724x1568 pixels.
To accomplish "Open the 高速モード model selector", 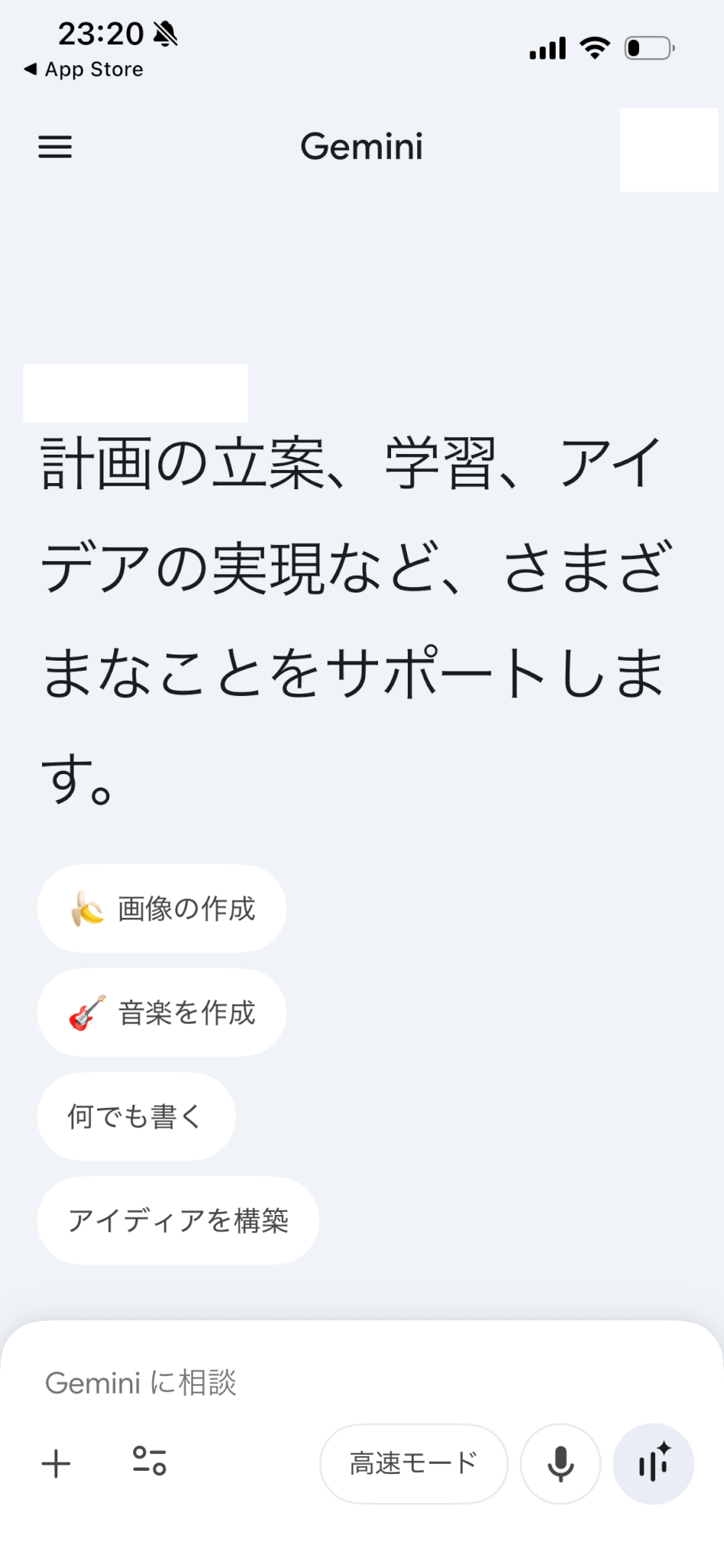I will pos(413,1464).
